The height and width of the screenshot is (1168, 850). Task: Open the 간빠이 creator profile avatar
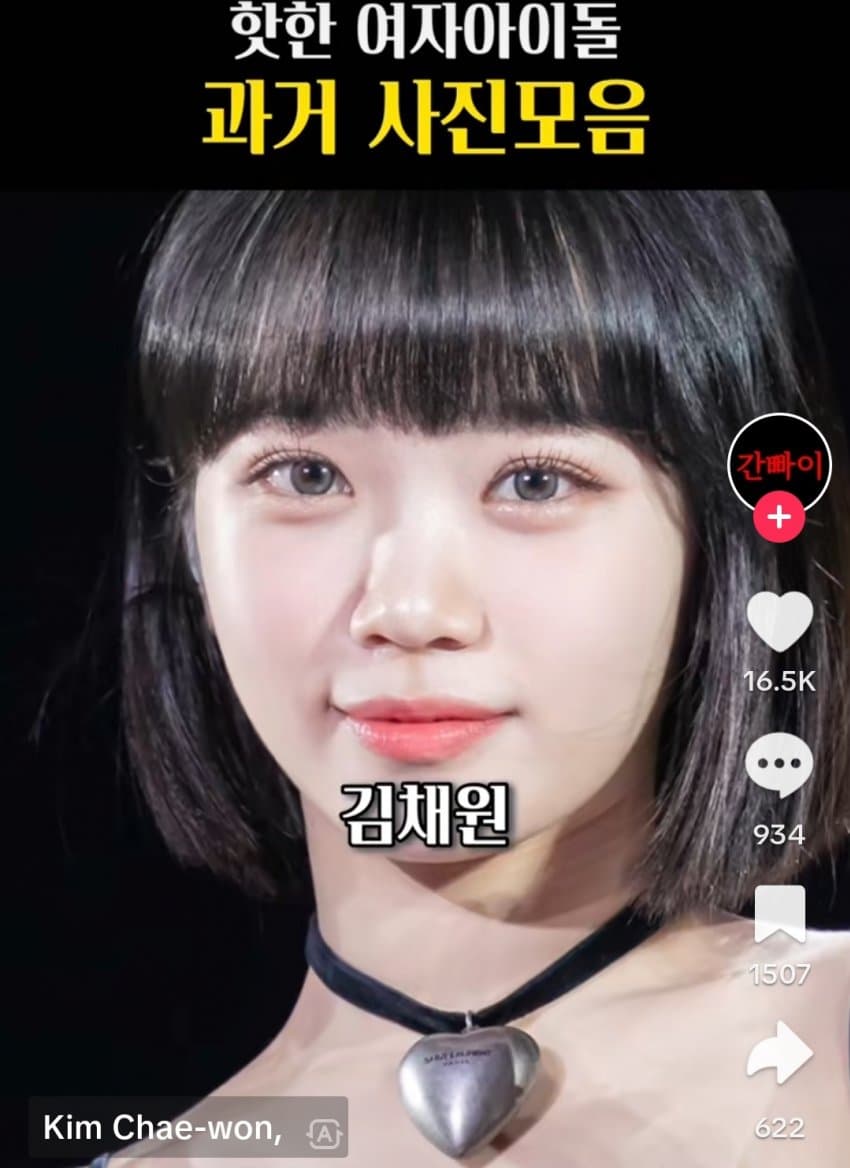click(x=780, y=463)
